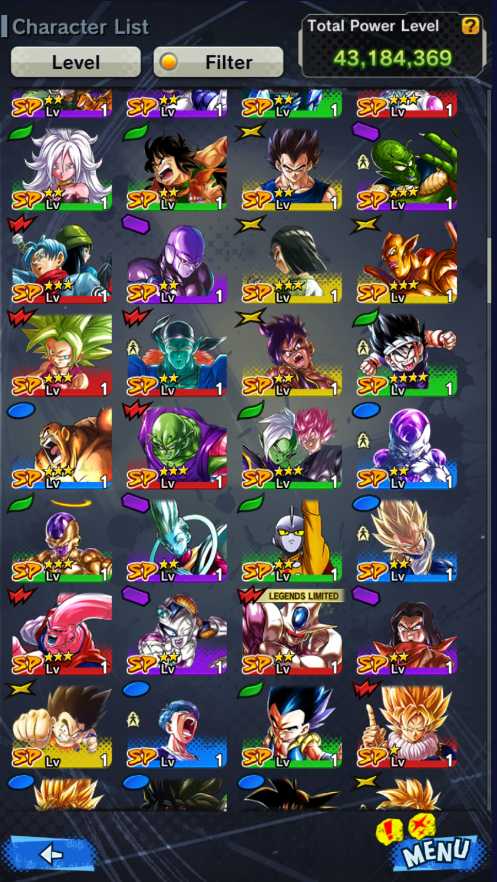This screenshot has height=882, width=497.
Task: Tap the Total Power Level help icon
Action: [470, 26]
